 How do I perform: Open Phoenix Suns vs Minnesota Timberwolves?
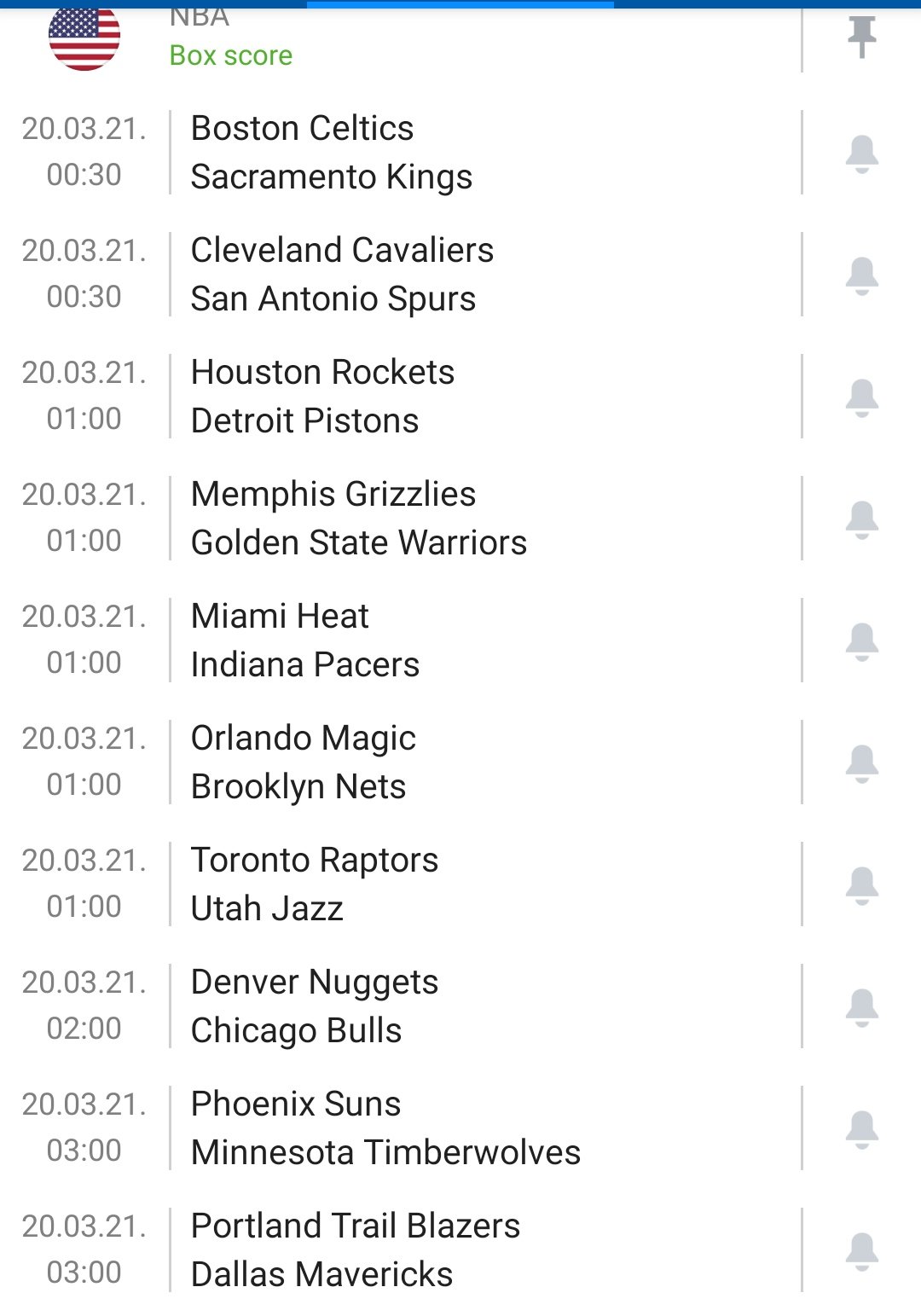pos(385,1128)
